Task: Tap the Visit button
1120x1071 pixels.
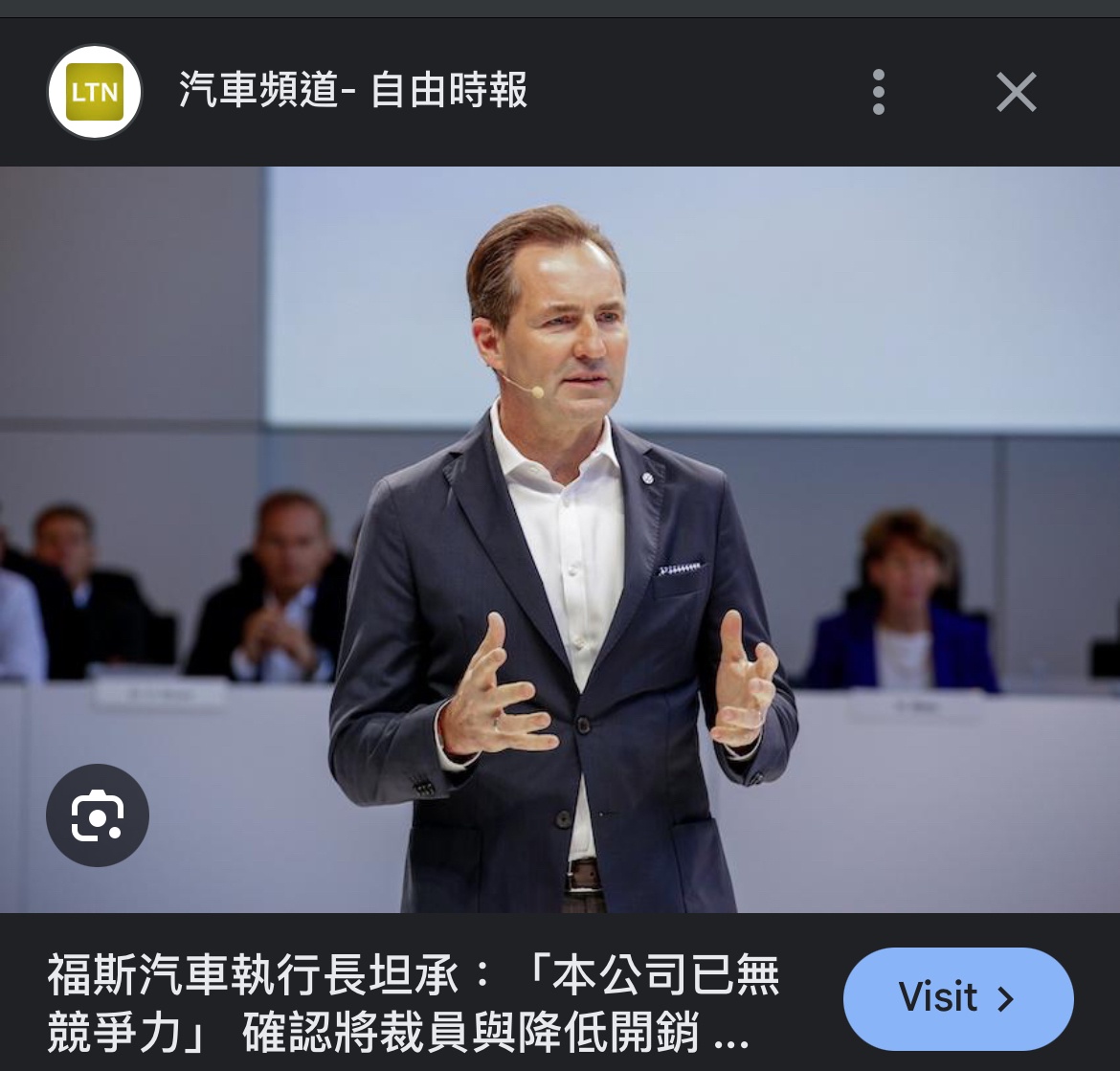Action: tap(957, 998)
